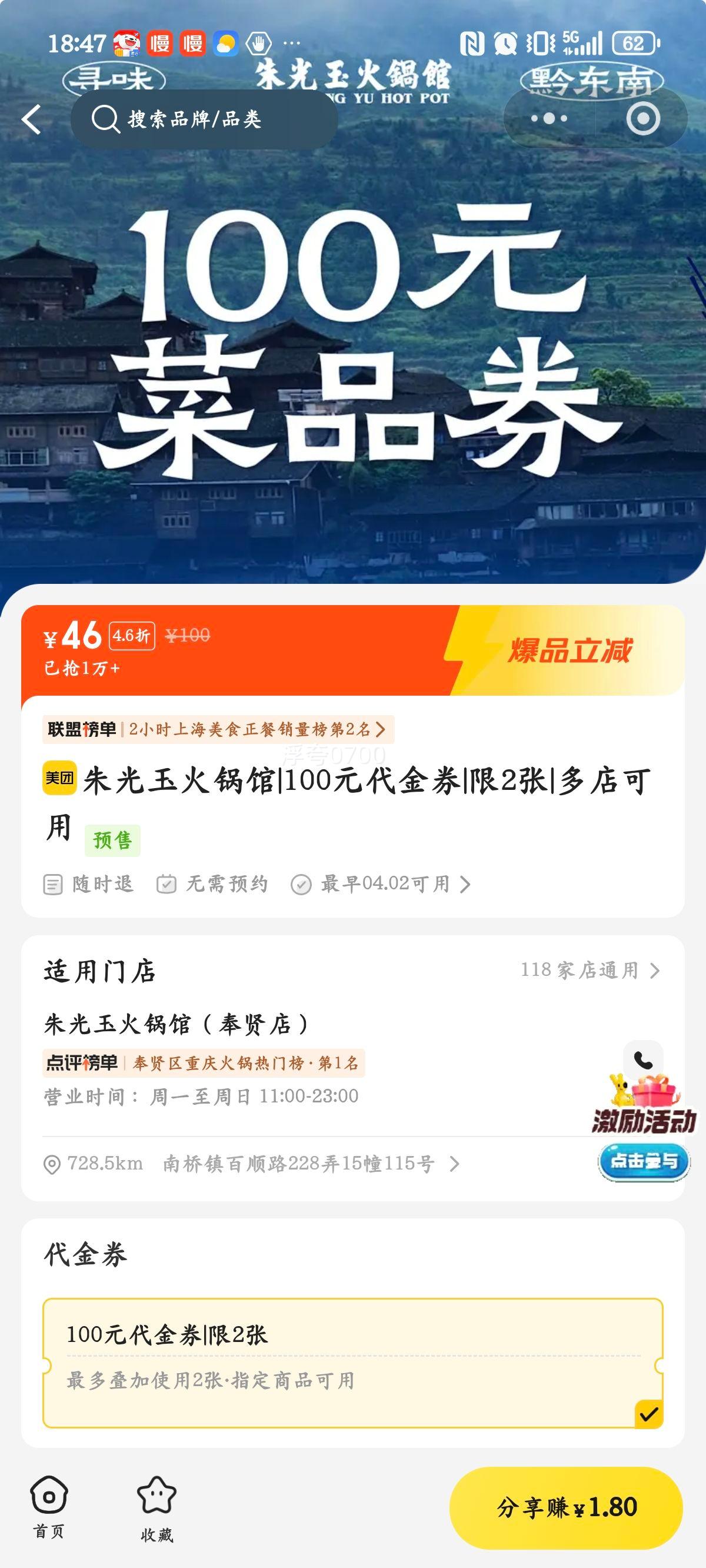Viewport: 706px width, 1568px height.
Task: Check earliest usable date 04.02 details
Action: [384, 884]
